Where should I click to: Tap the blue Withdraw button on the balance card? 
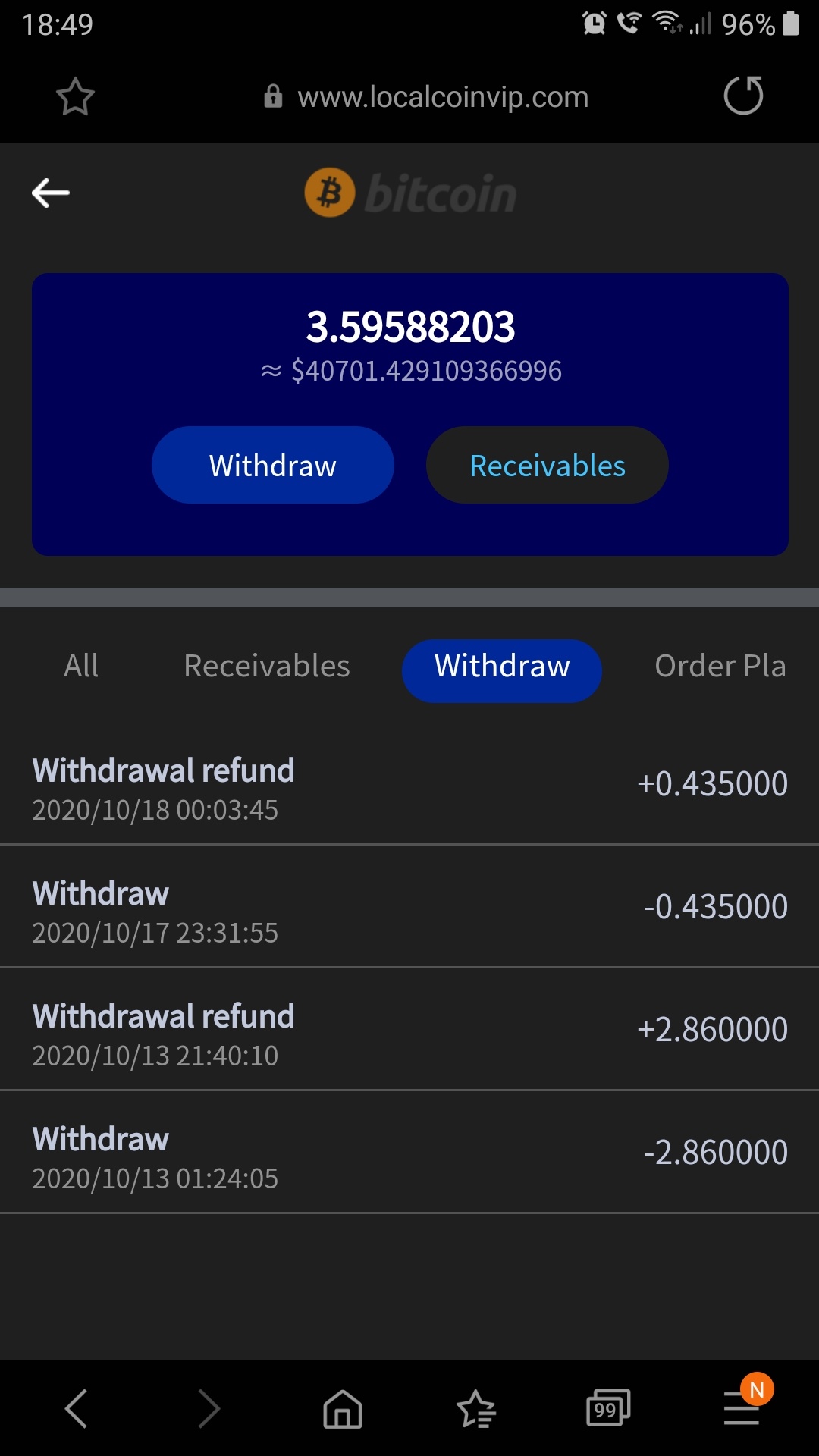273,465
